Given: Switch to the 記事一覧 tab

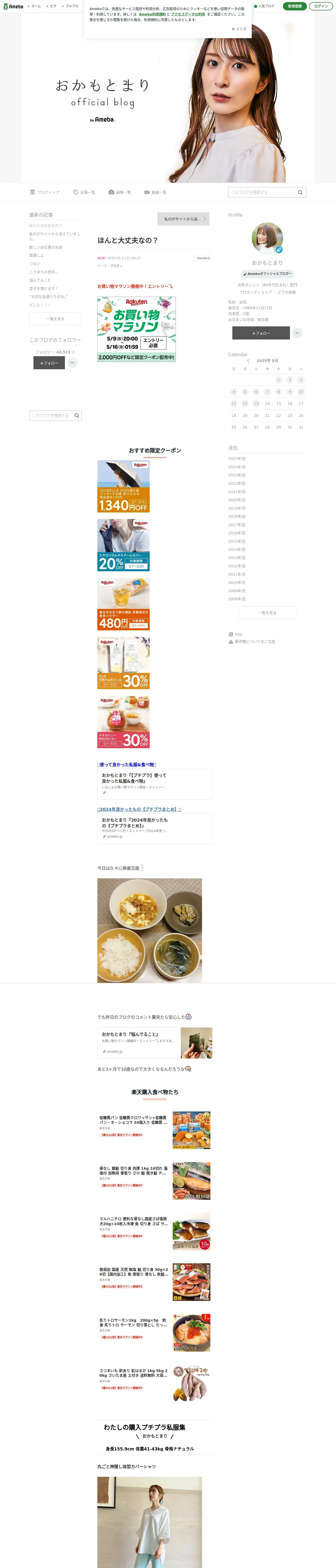Looking at the screenshot, I should (x=84, y=192).
